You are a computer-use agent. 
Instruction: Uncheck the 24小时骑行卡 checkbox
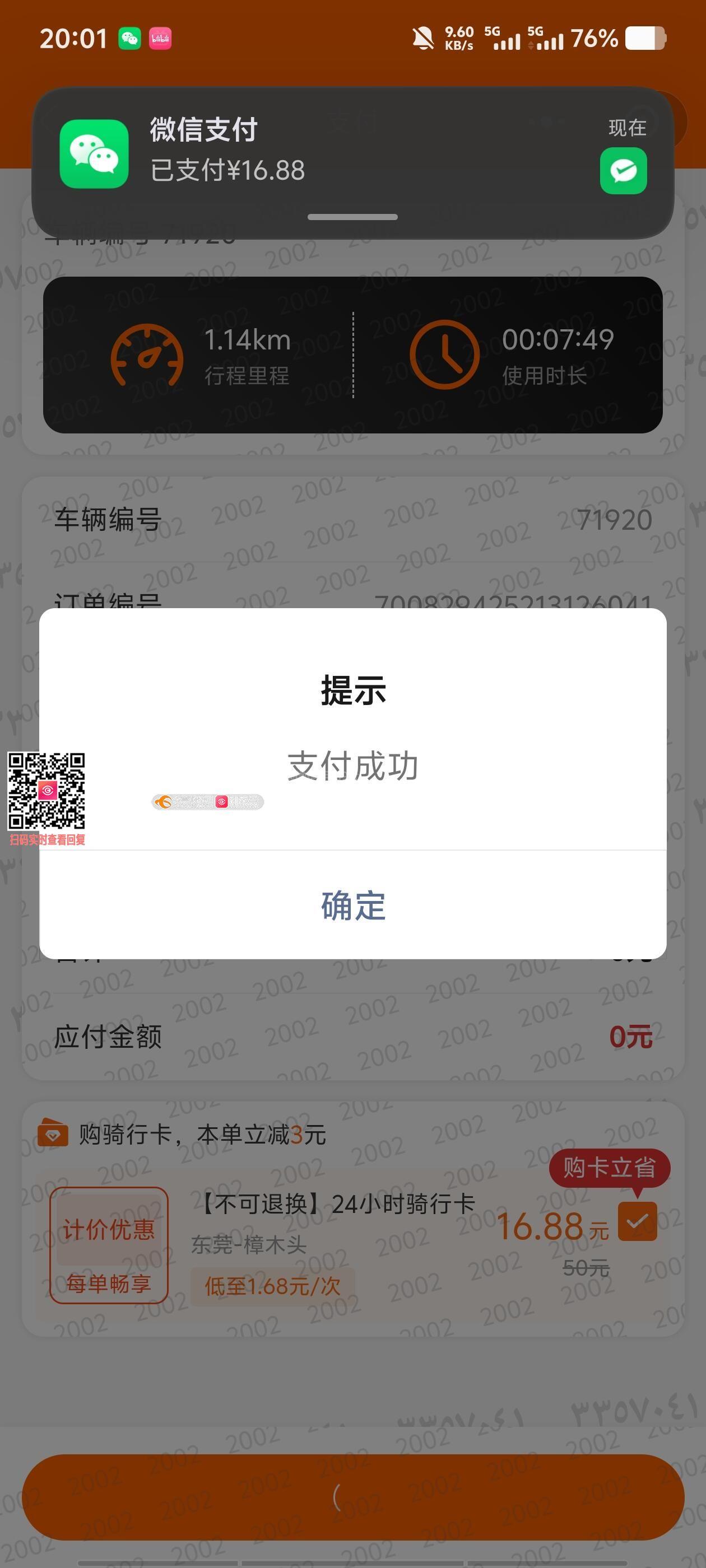637,1222
